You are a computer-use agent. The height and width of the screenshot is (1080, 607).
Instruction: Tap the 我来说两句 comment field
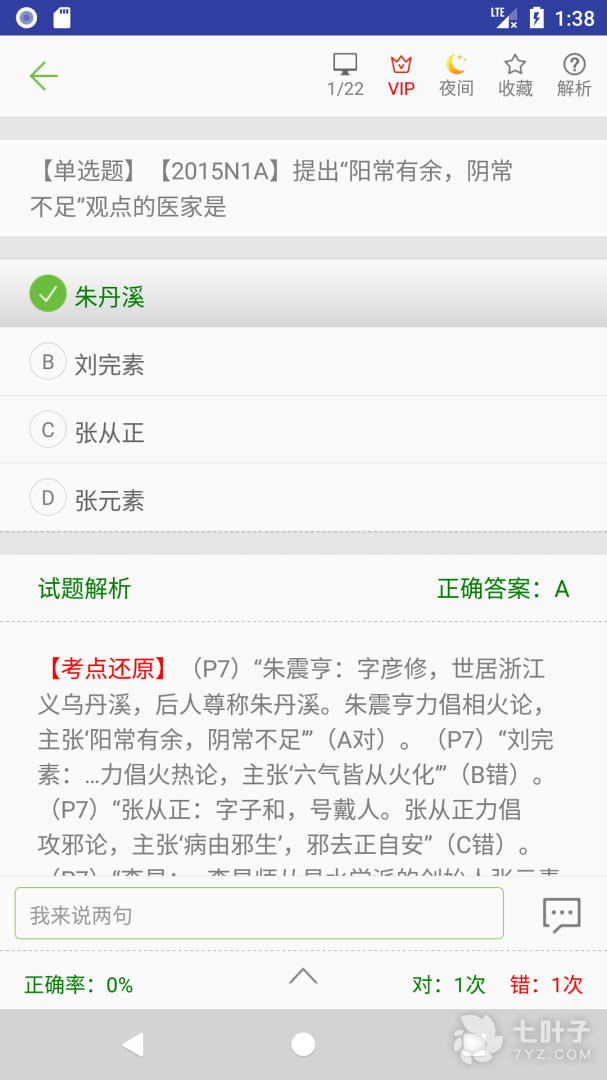point(259,914)
